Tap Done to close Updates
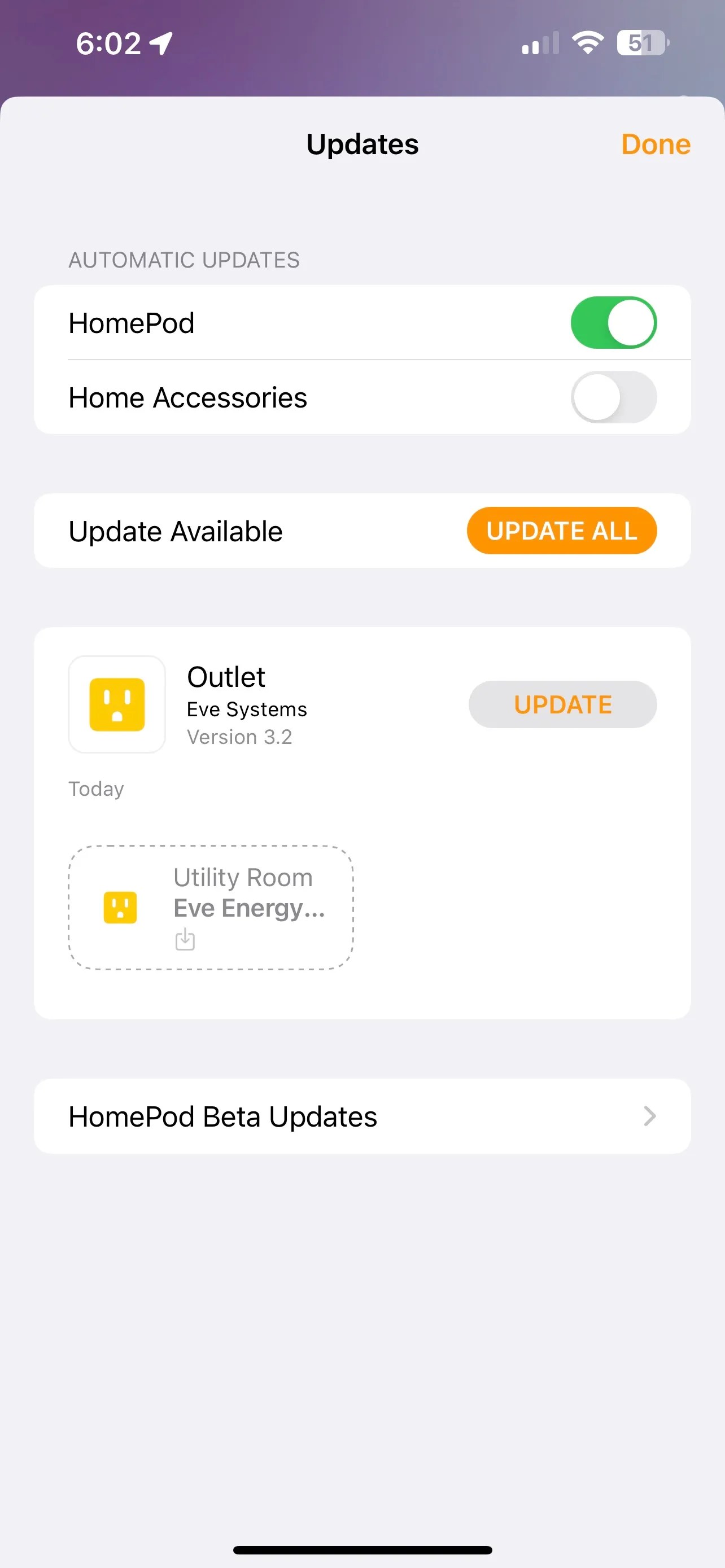Viewport: 725px width, 1568px height. [655, 144]
